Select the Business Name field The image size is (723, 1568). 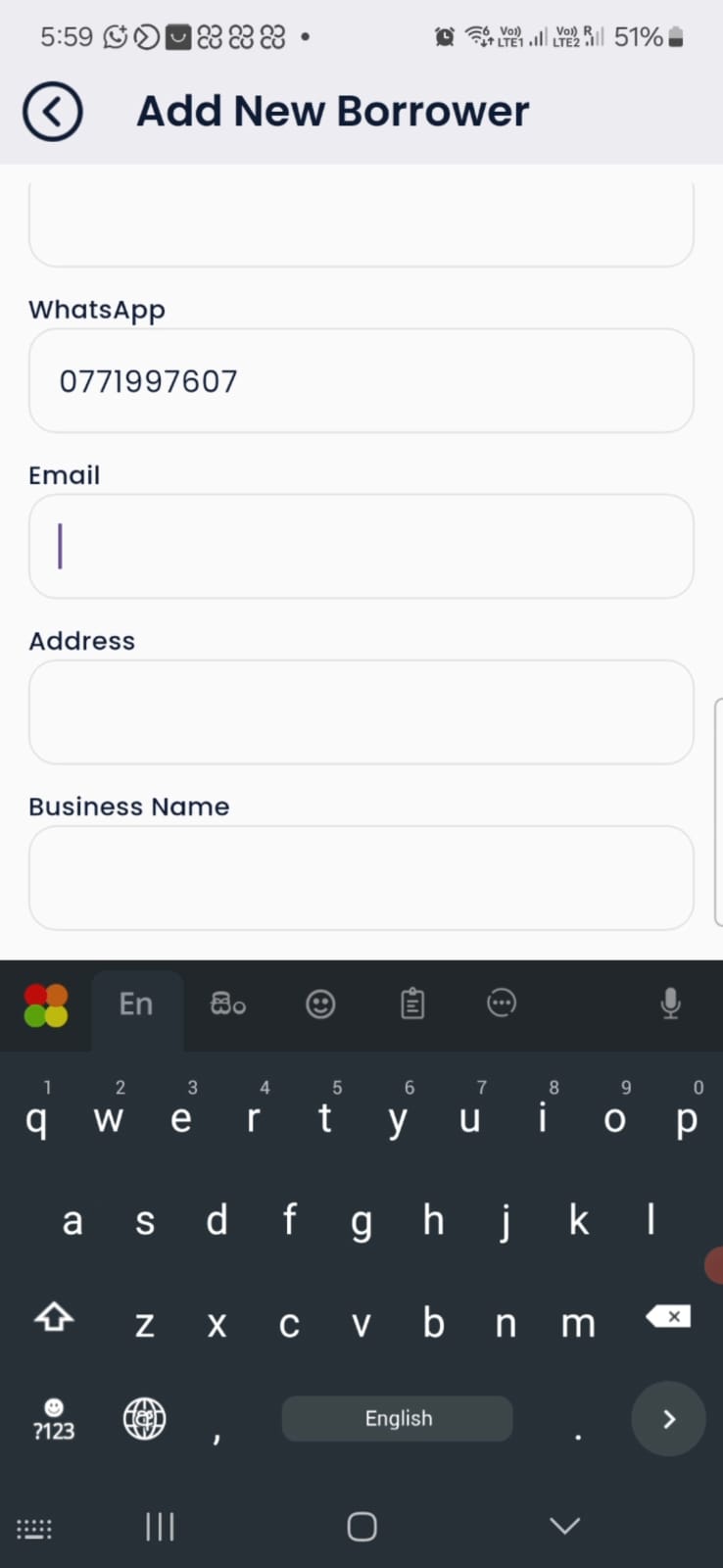361,877
